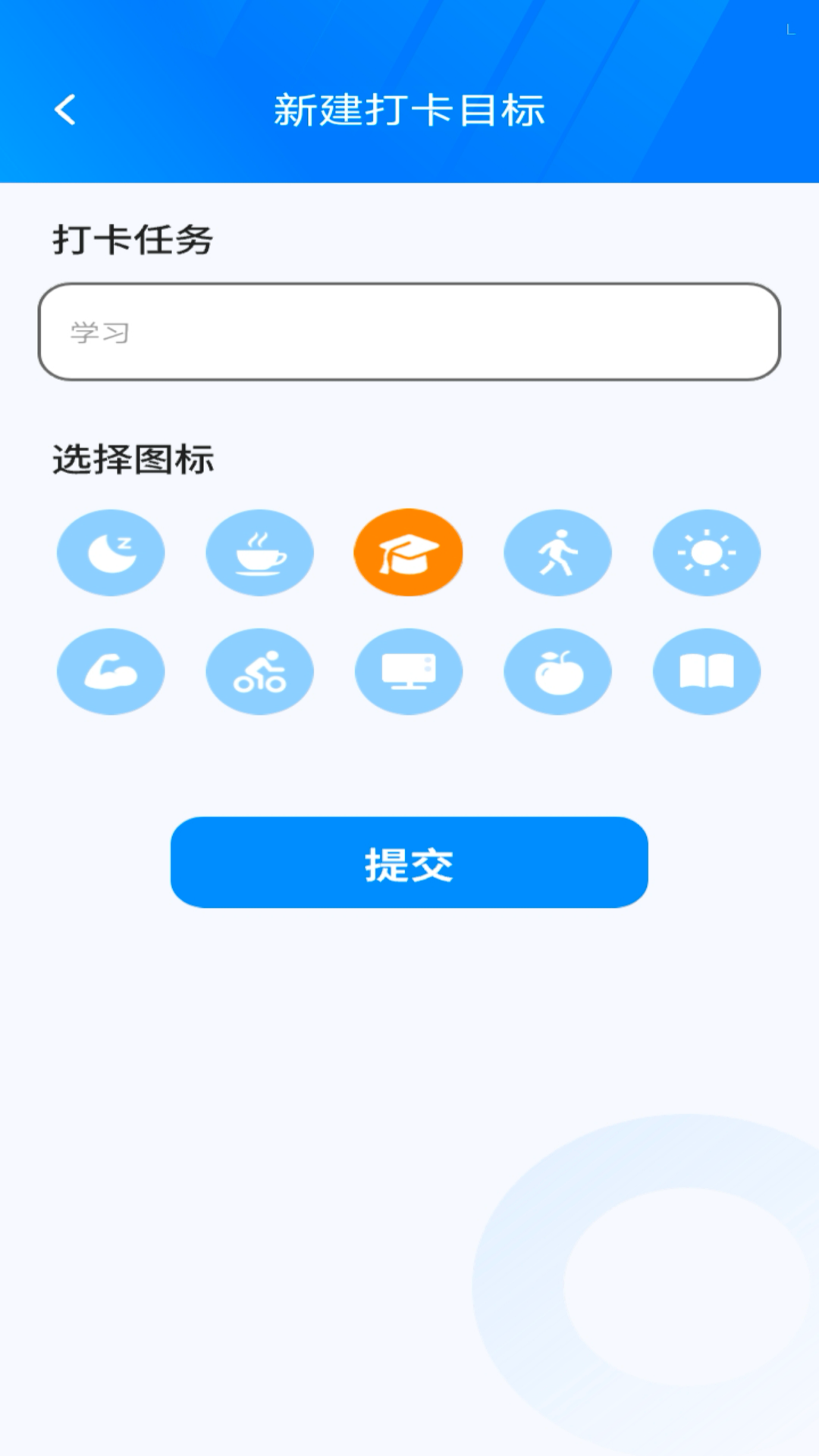This screenshot has width=819, height=1456.
Task: Choose the coffee cup icon
Action: pos(259,552)
